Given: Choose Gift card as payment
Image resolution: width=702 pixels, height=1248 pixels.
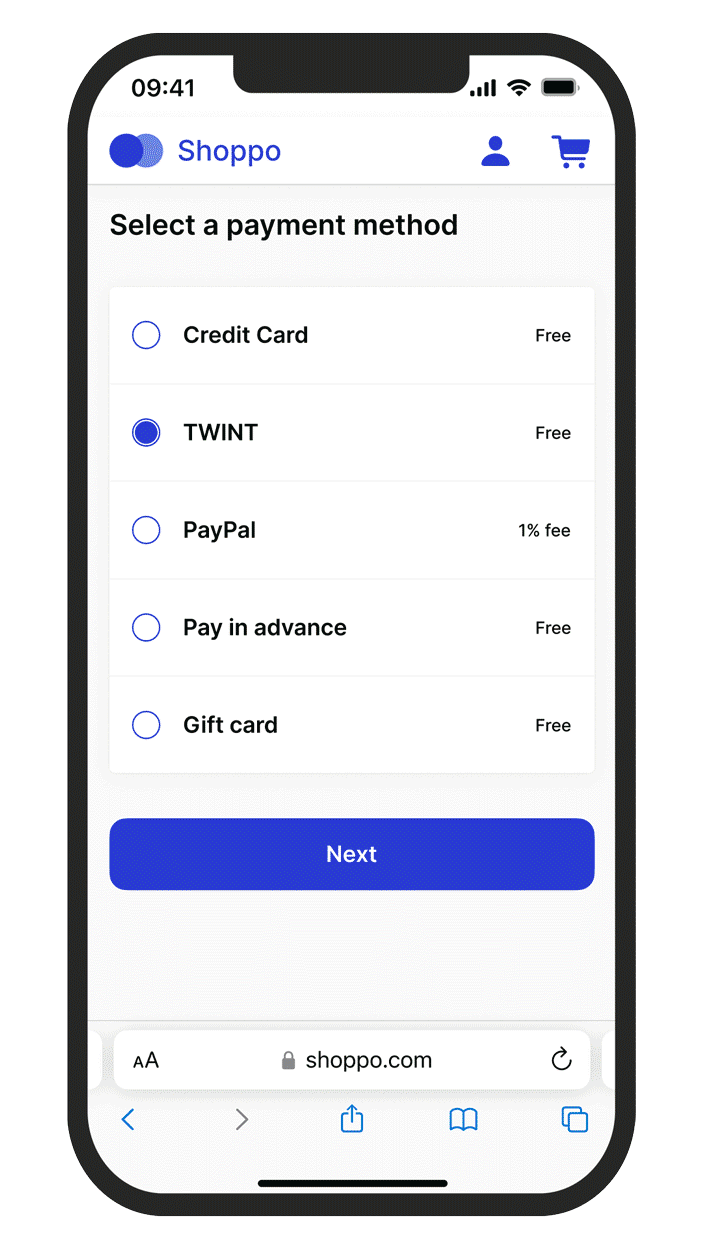Looking at the screenshot, I should pyautogui.click(x=147, y=725).
